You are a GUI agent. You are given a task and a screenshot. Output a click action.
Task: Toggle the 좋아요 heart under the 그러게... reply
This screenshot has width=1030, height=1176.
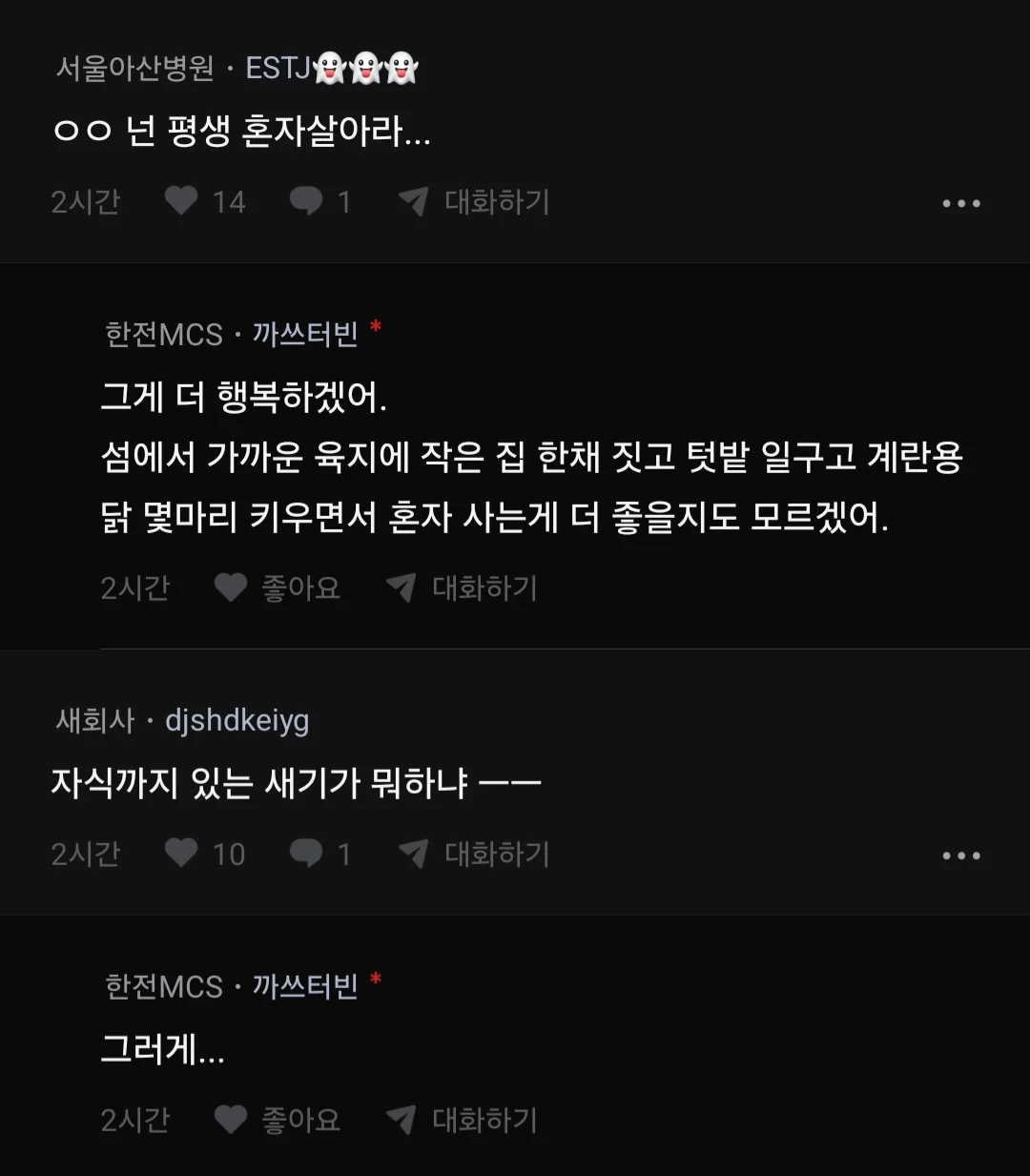[230, 1119]
